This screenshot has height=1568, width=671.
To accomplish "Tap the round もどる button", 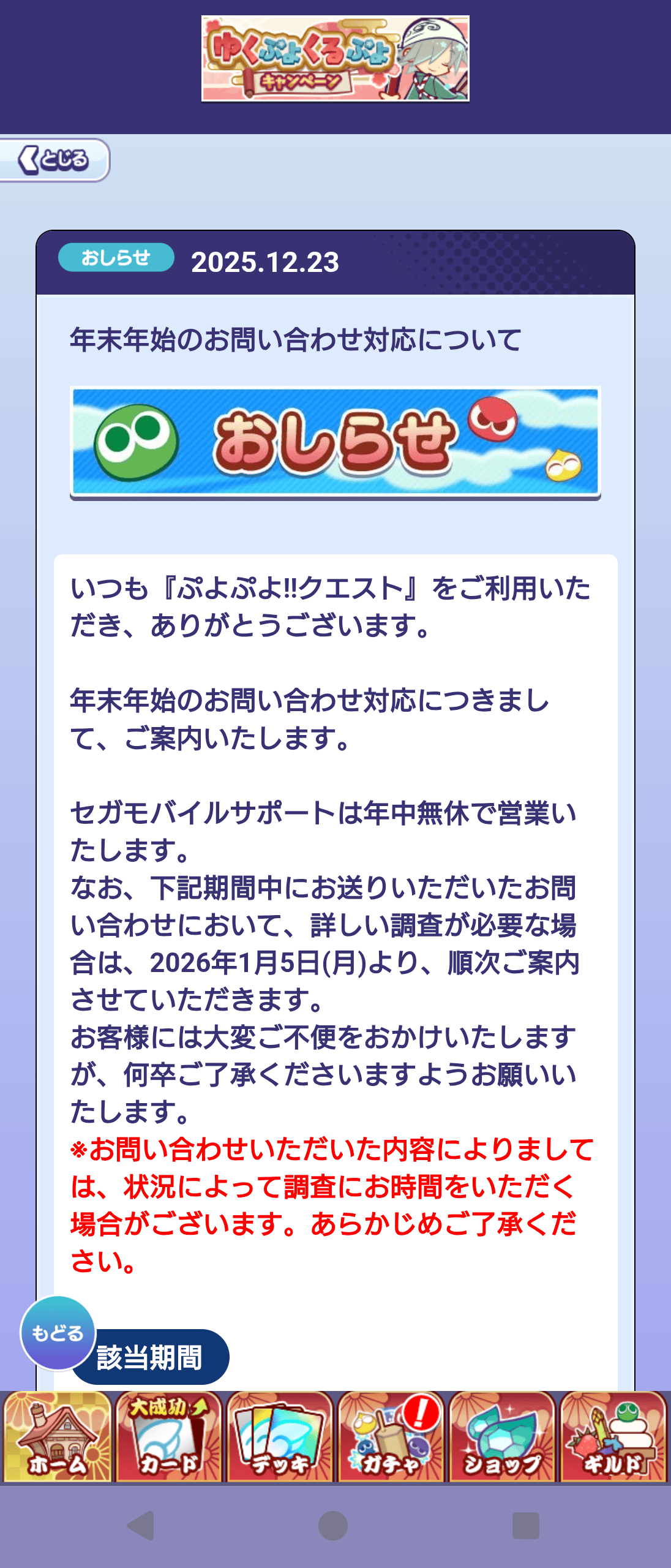I will tap(58, 1333).
